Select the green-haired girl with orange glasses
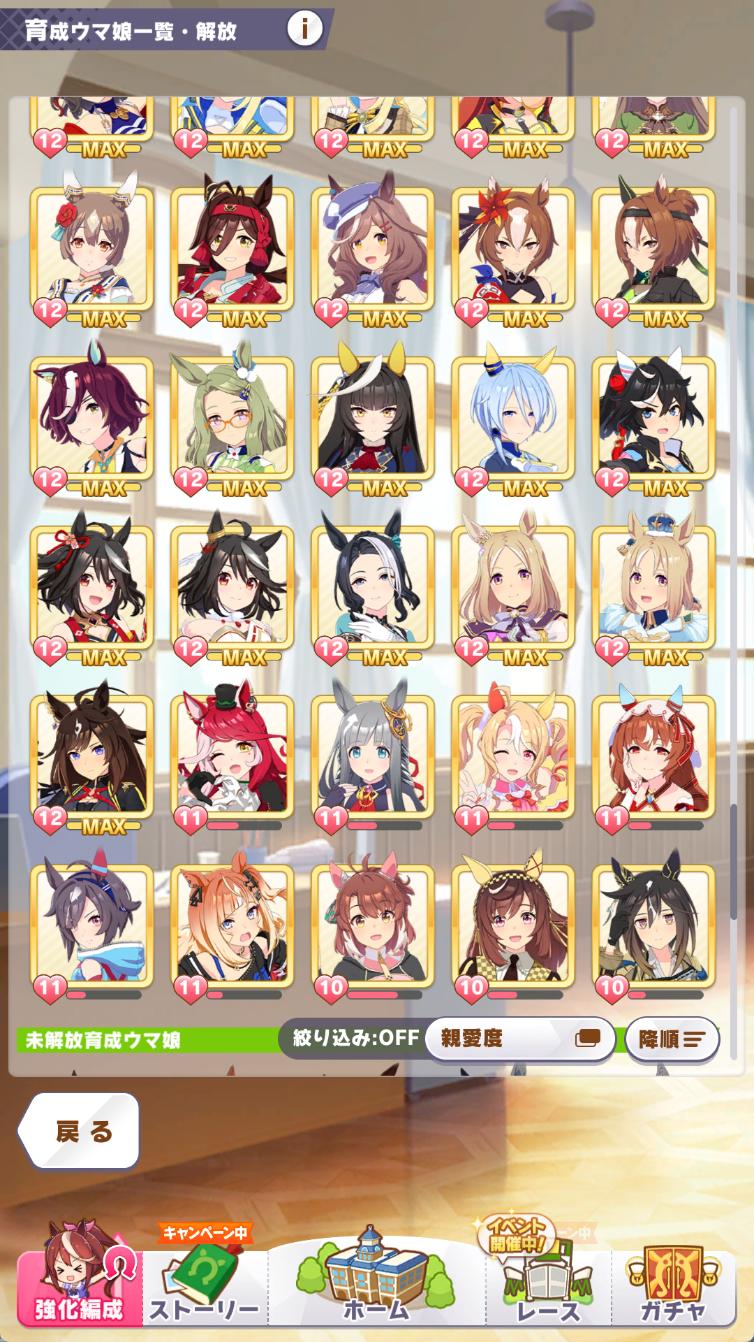Screen dimensions: 754x1342 (x=232, y=418)
